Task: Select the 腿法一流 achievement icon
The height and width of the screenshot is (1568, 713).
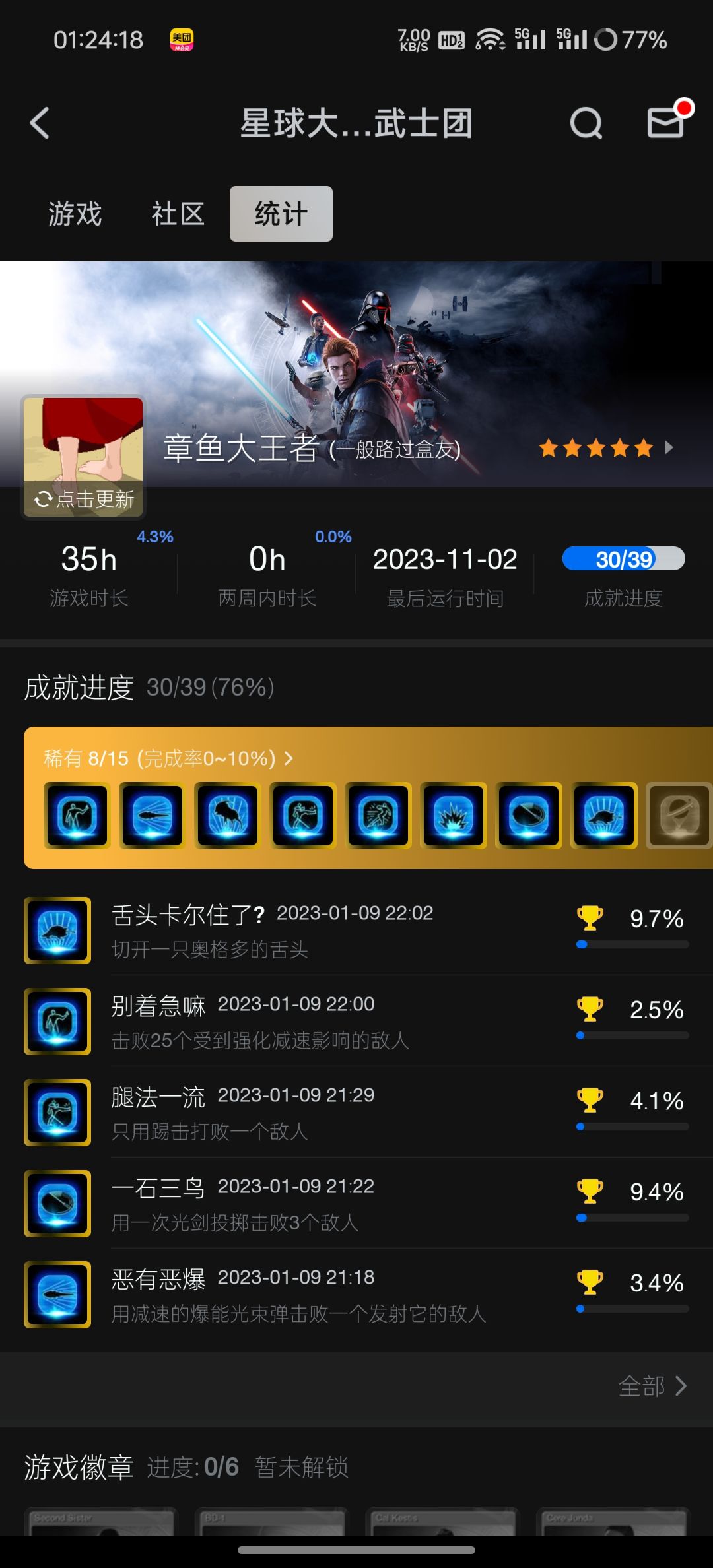Action: click(x=57, y=1112)
